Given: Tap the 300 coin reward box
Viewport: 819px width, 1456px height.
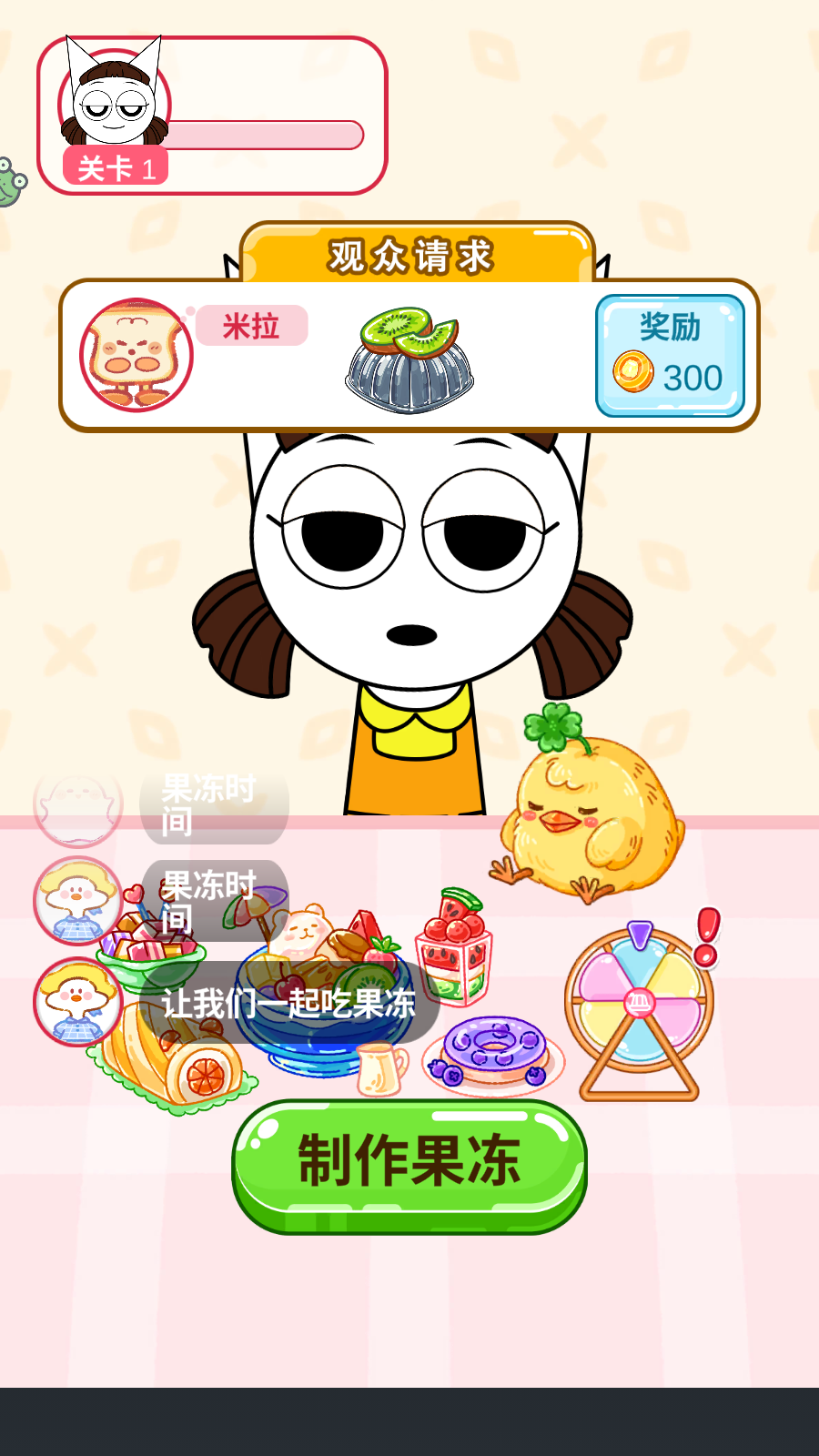Looking at the screenshot, I should pos(670,357).
